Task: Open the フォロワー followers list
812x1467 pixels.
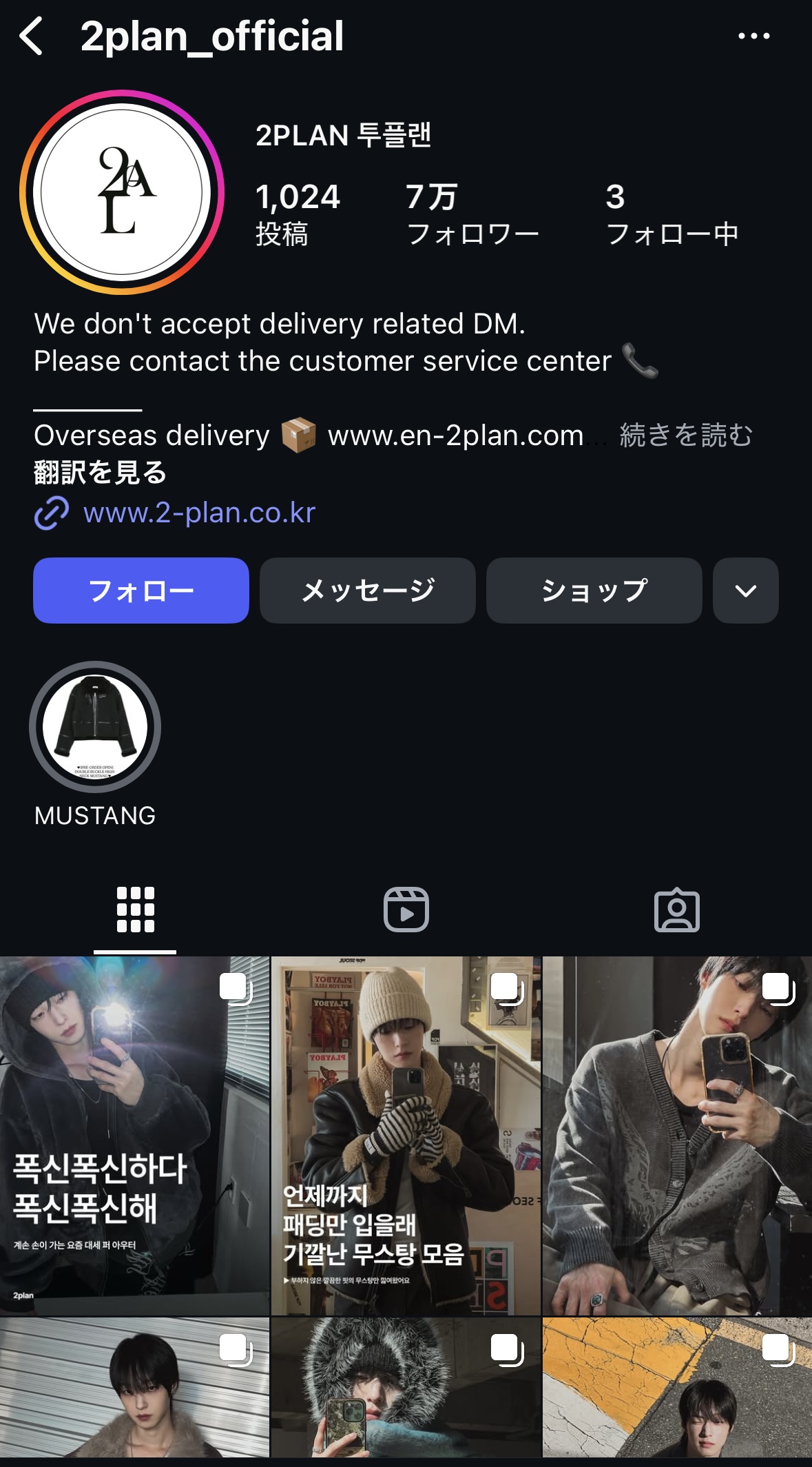Action: click(x=472, y=215)
